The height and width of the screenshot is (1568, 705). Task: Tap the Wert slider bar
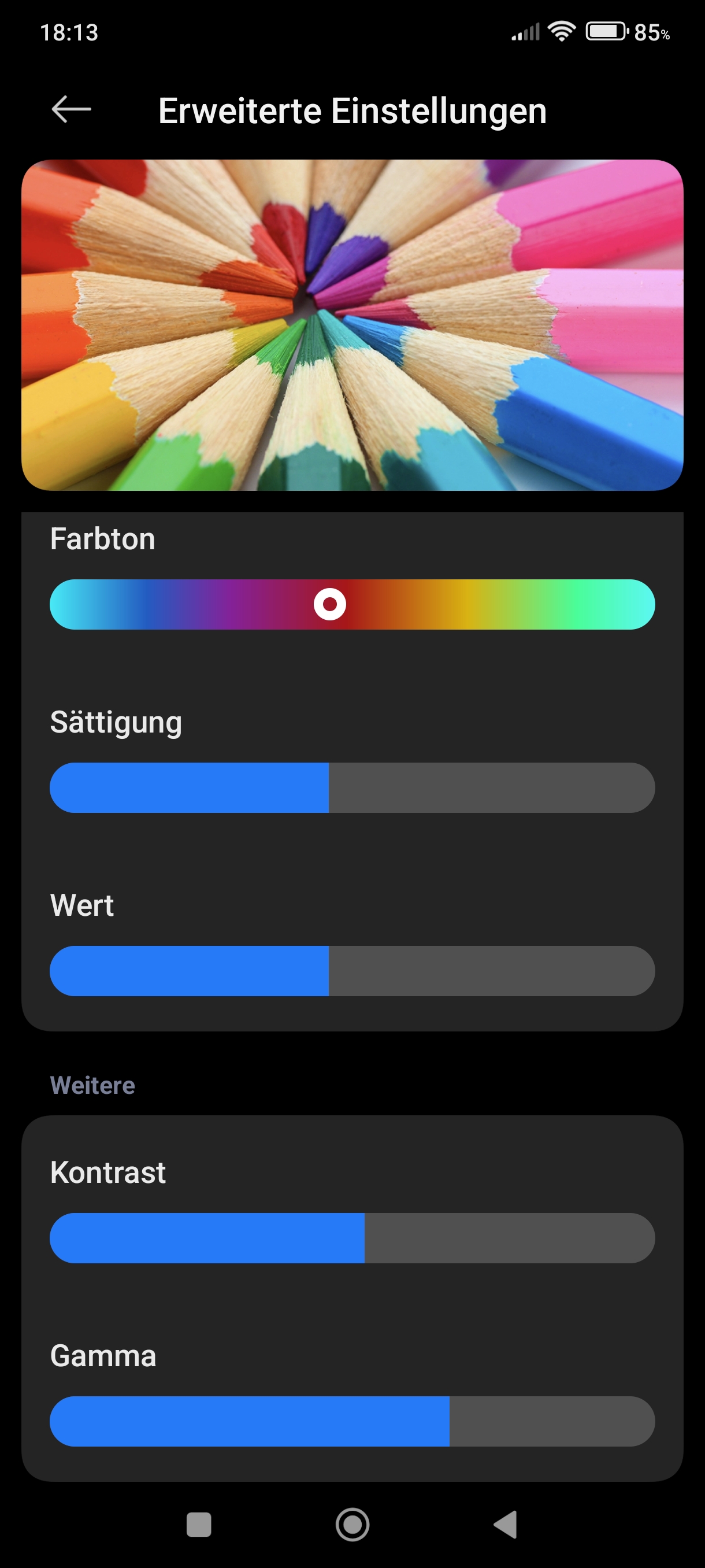pyautogui.click(x=352, y=970)
